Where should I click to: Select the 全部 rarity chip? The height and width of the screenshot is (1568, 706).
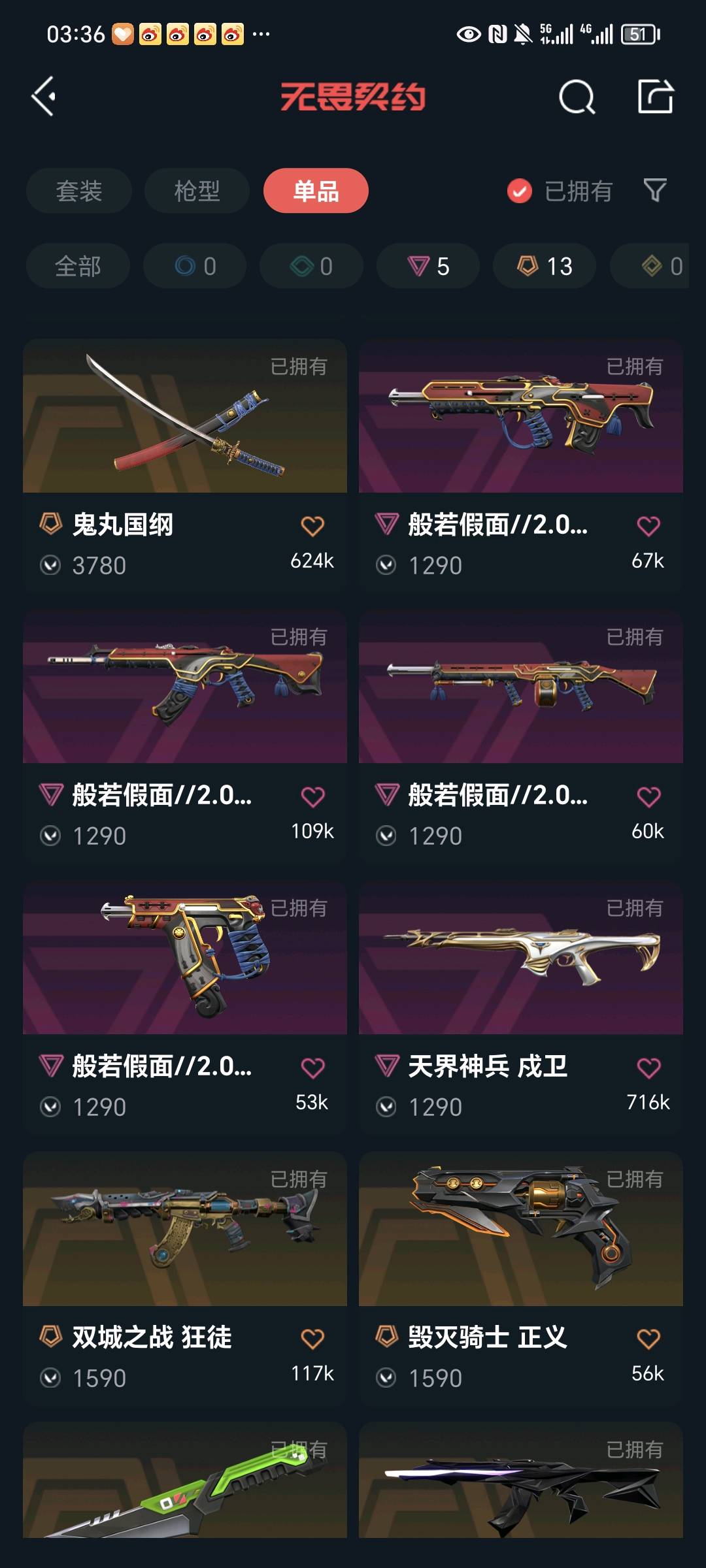click(x=78, y=266)
